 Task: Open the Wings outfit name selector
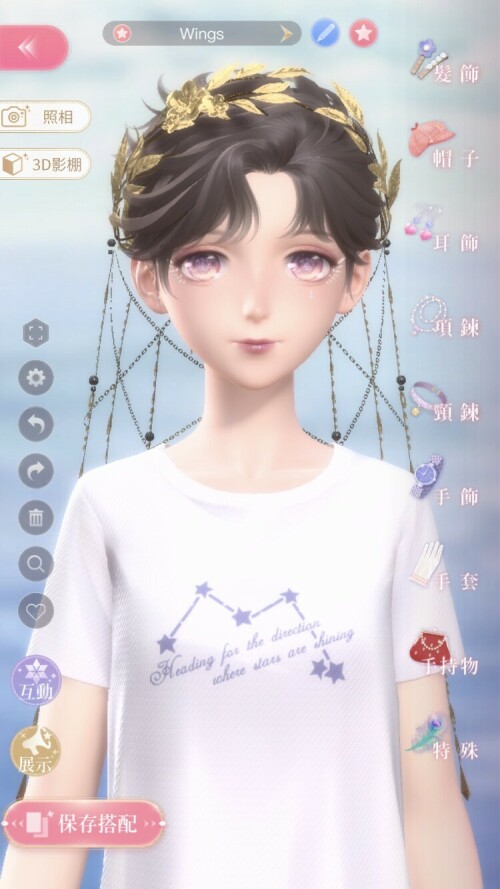(202, 33)
